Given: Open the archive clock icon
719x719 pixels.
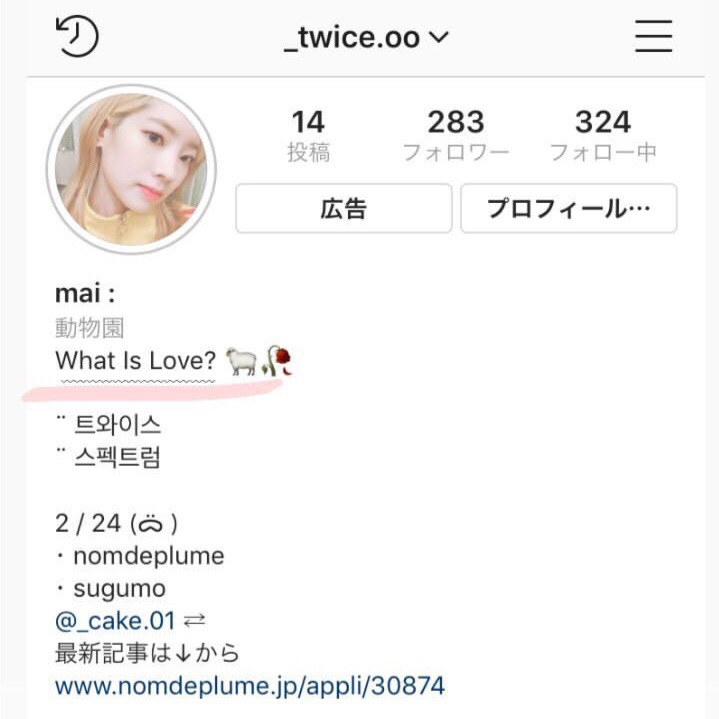Looking at the screenshot, I should click(x=77, y=37).
